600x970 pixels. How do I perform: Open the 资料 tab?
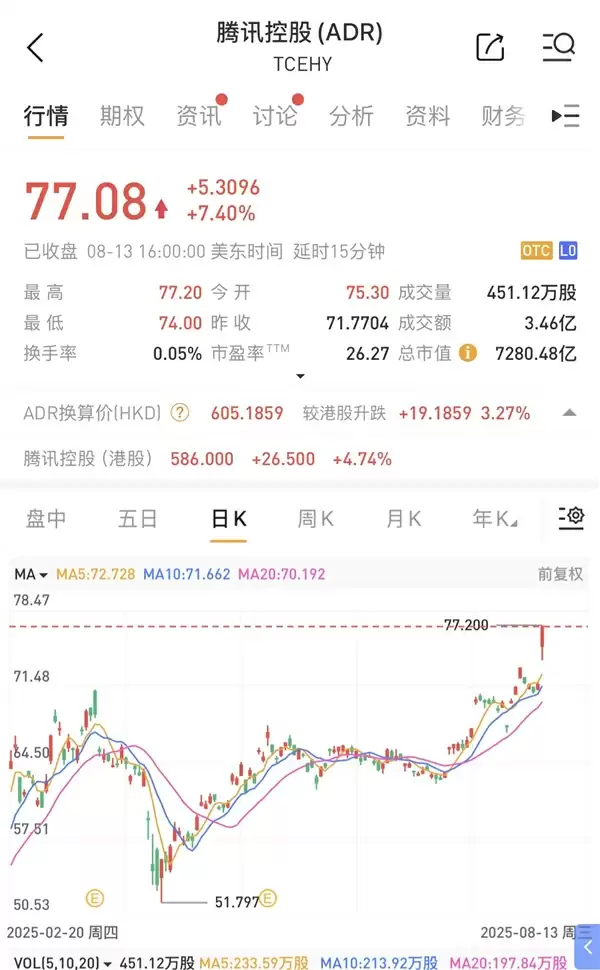click(427, 116)
